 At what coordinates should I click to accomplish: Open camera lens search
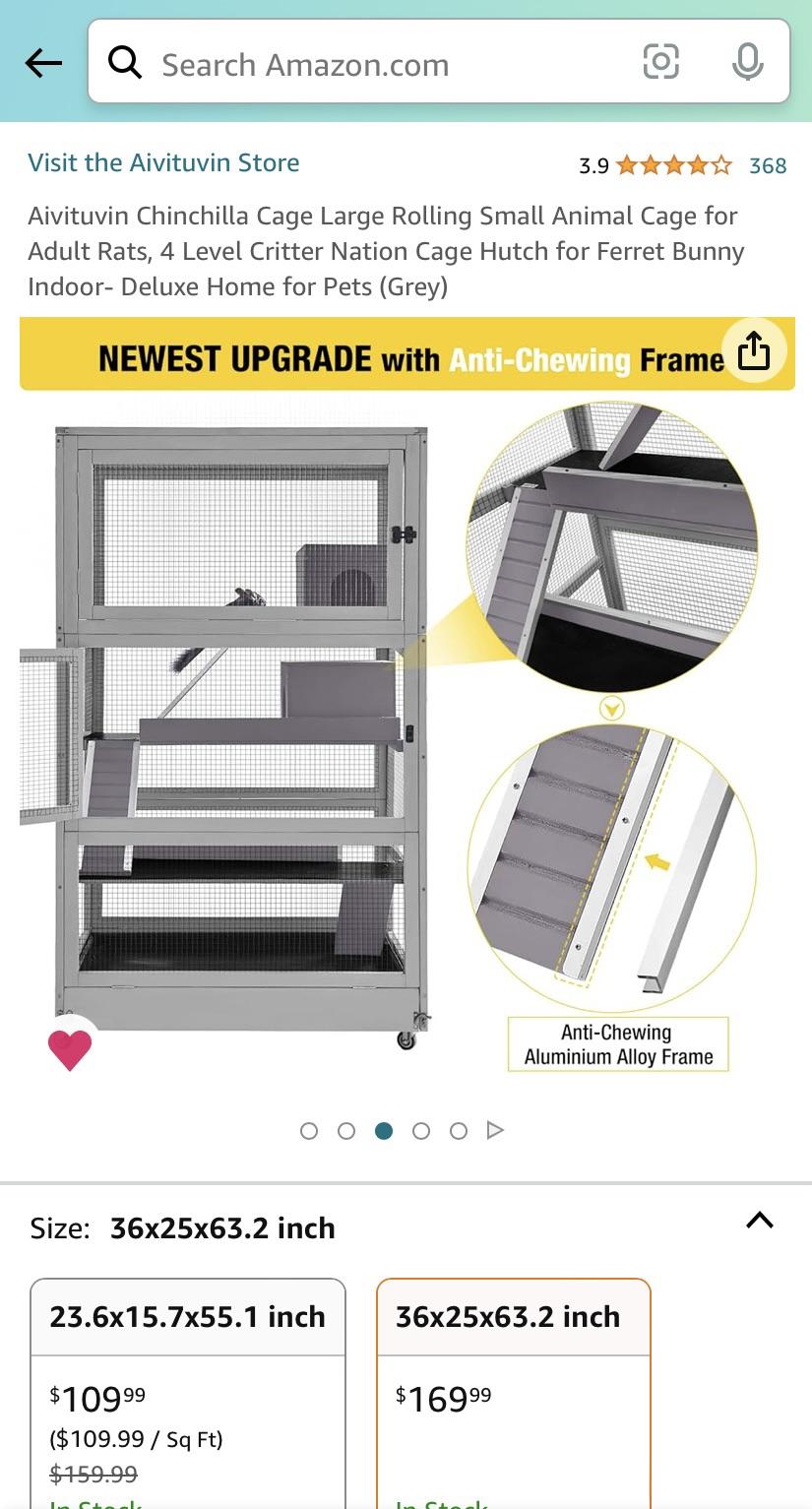click(660, 63)
